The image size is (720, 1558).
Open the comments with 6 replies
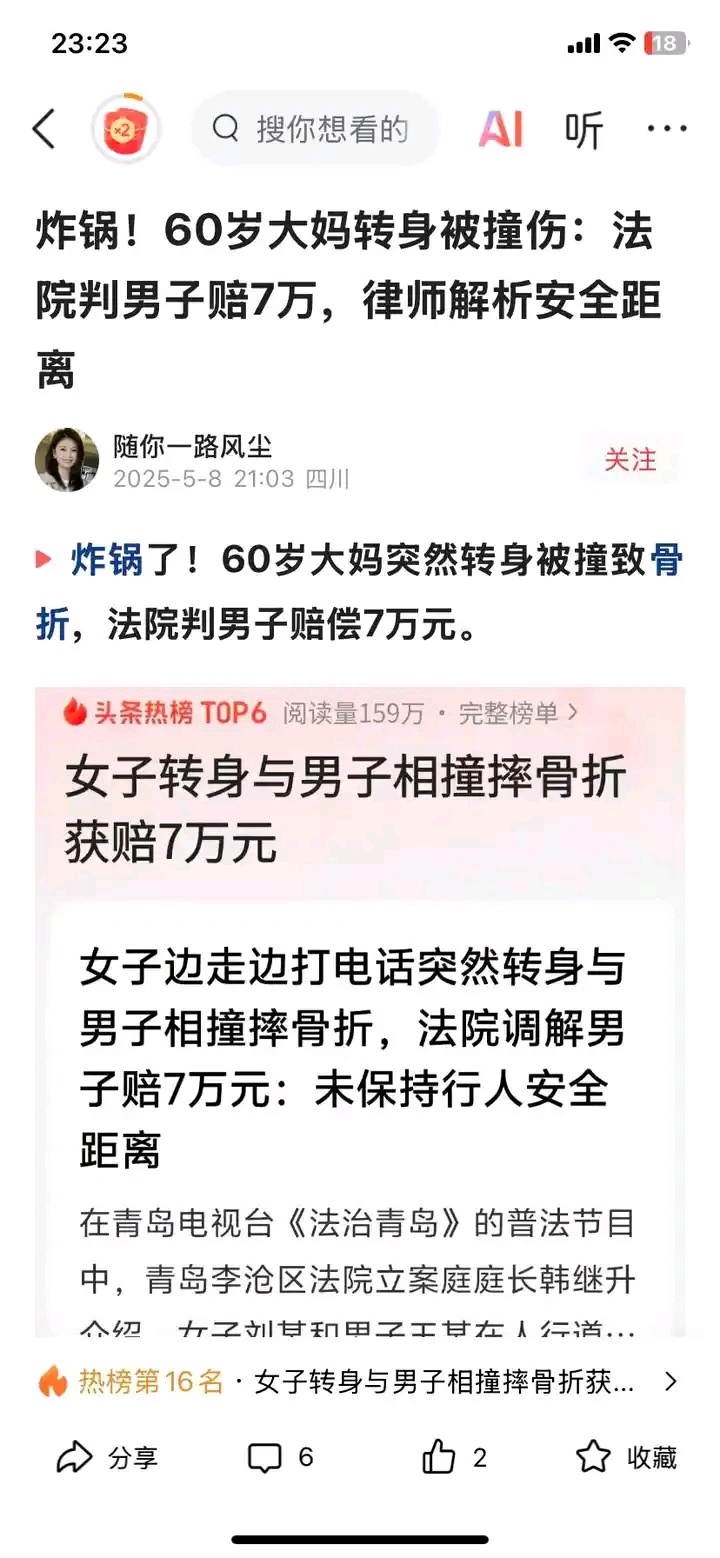281,1458
